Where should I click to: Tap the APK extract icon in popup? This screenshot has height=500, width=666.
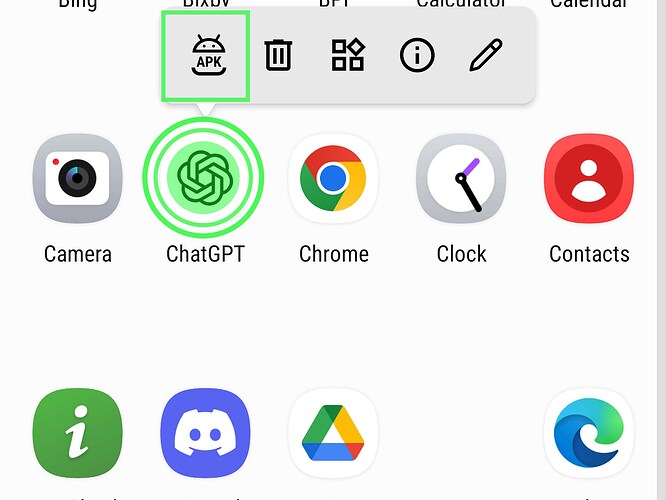(x=206, y=55)
